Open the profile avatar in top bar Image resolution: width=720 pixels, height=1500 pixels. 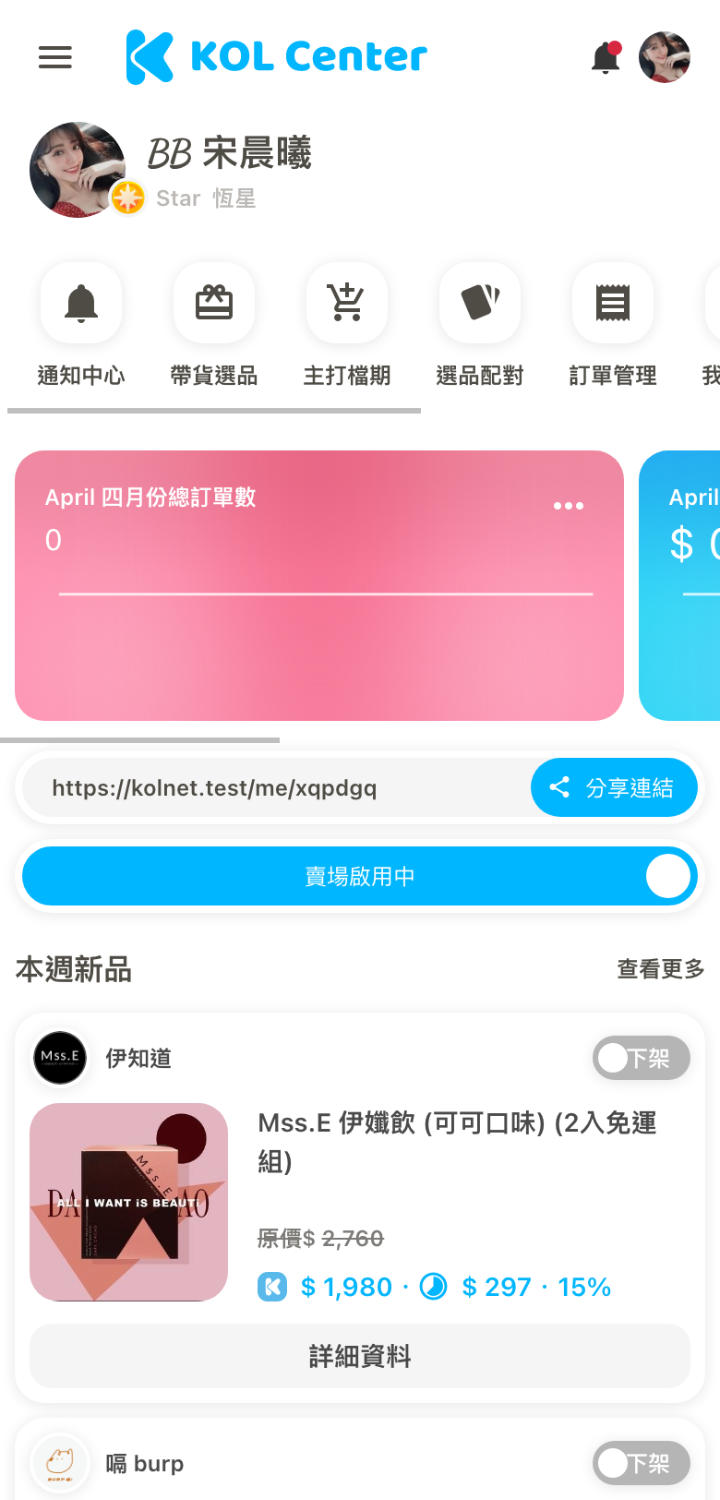(664, 57)
